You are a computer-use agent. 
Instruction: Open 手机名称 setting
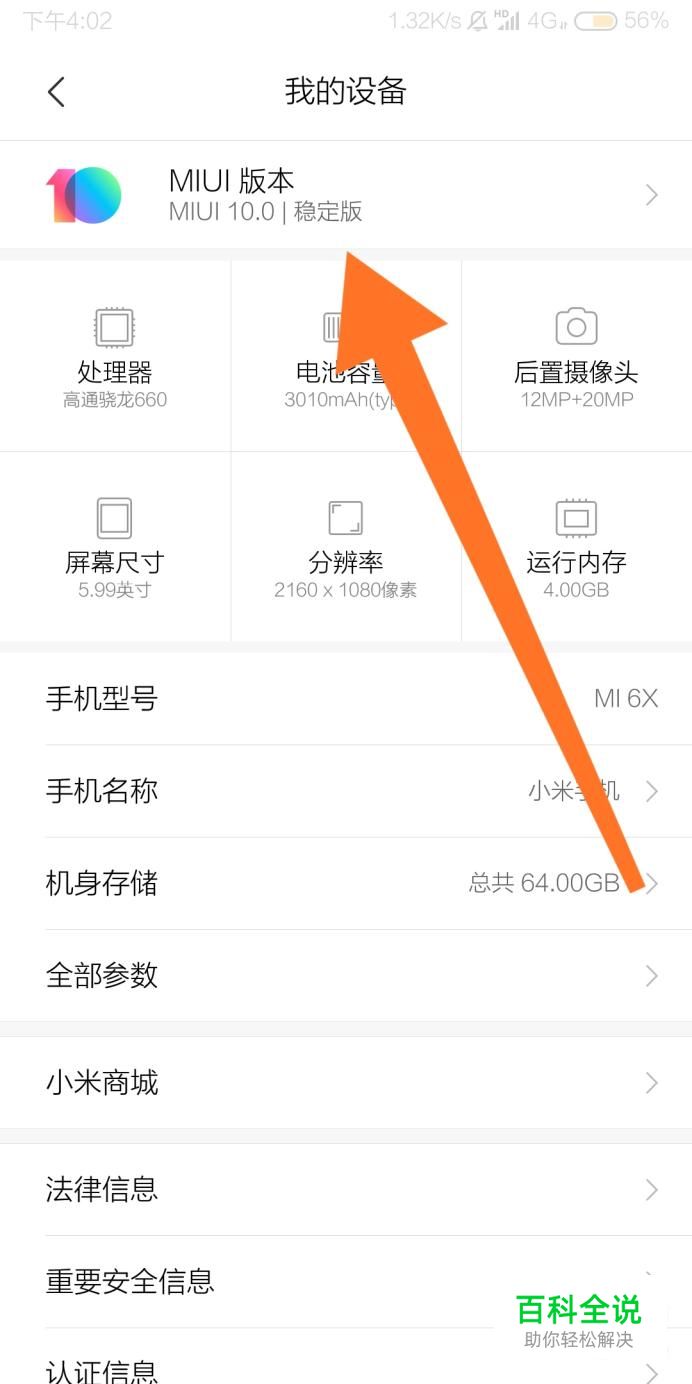pyautogui.click(x=346, y=791)
